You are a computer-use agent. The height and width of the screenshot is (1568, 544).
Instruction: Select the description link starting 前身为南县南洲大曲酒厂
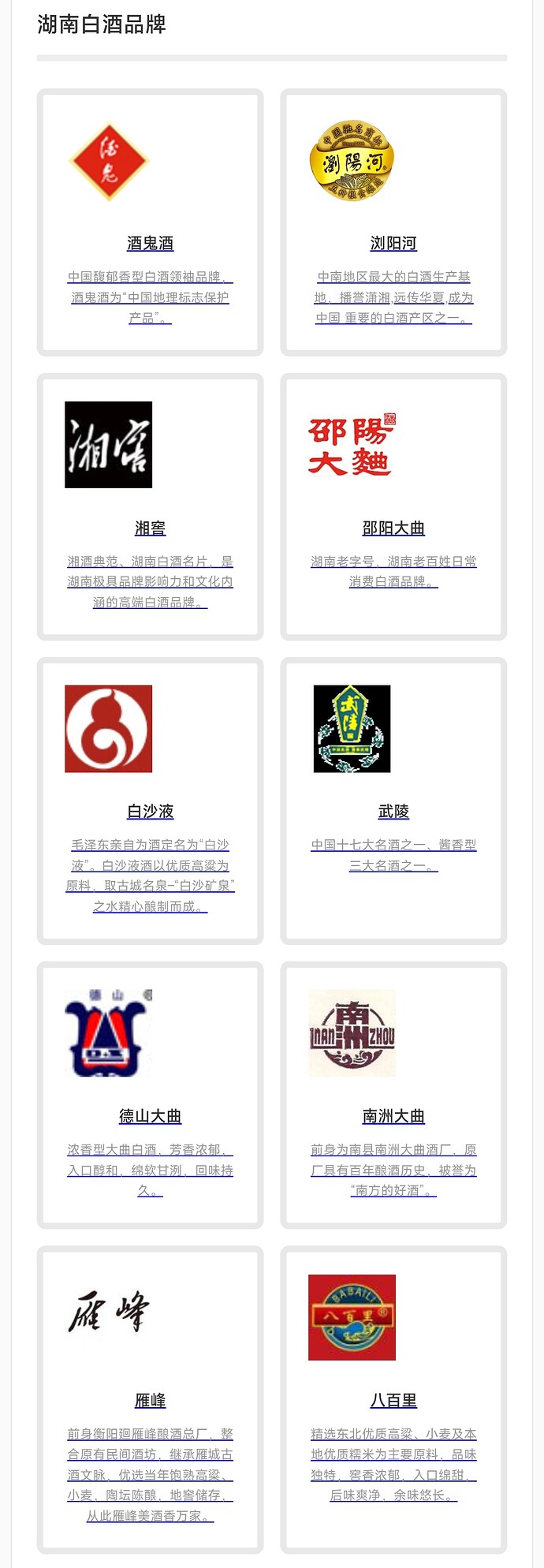[393, 1170]
